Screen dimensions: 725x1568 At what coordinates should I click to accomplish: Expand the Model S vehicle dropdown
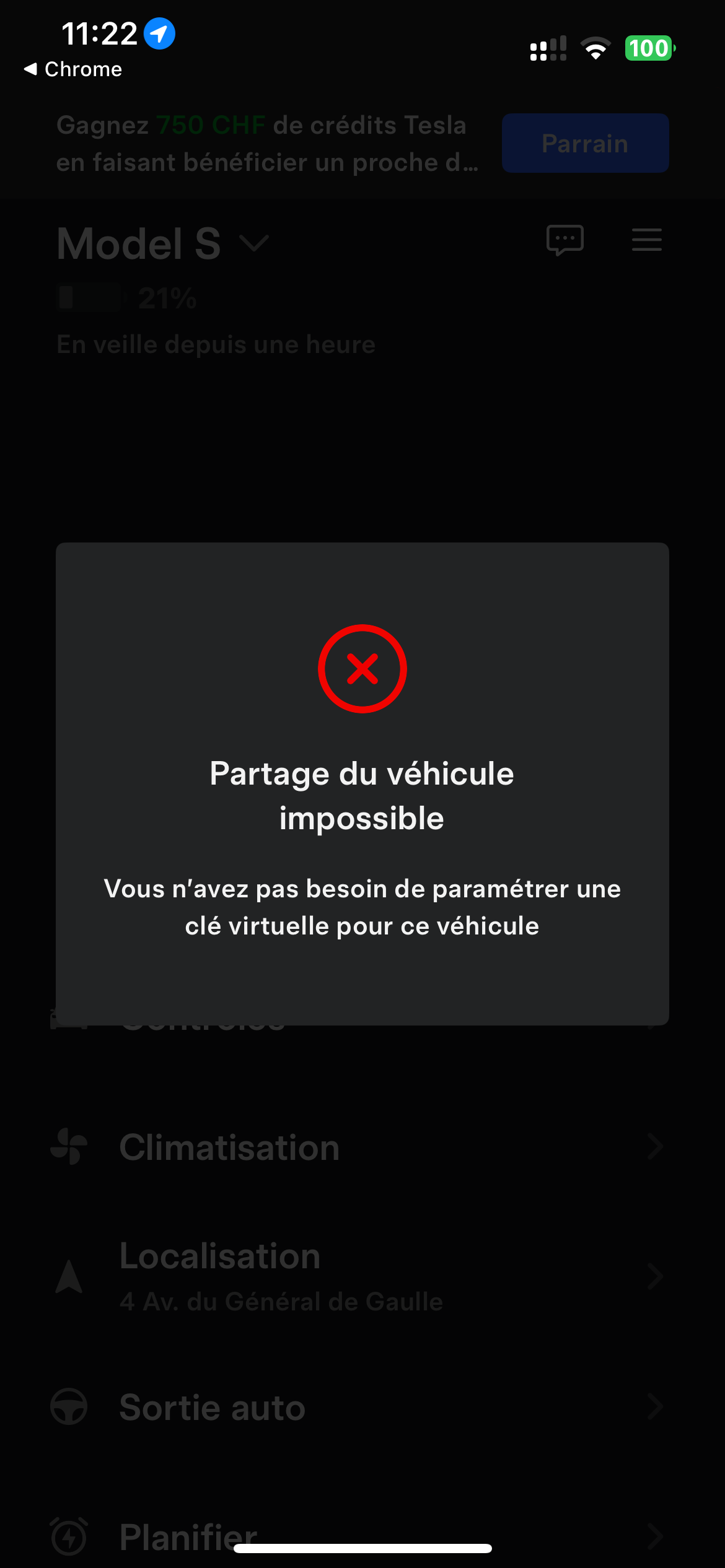point(254,243)
